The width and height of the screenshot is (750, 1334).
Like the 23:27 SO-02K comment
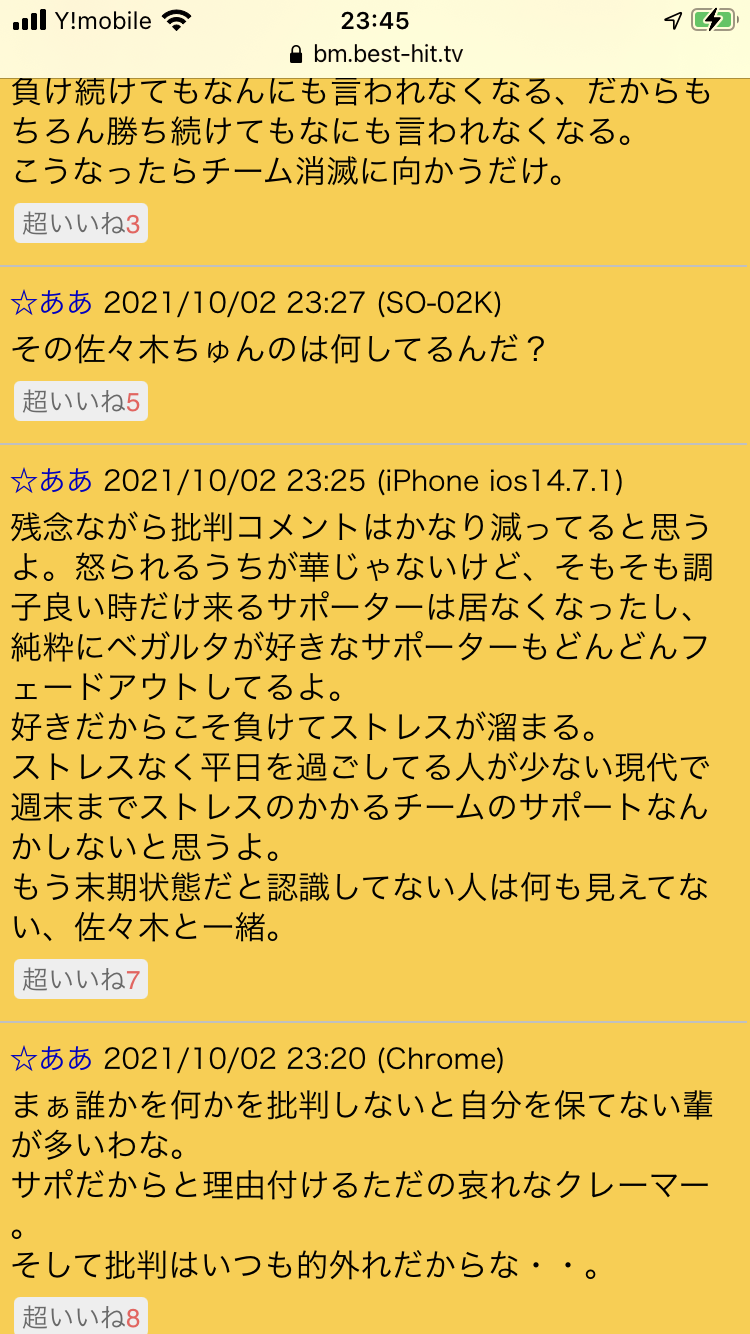point(81,401)
